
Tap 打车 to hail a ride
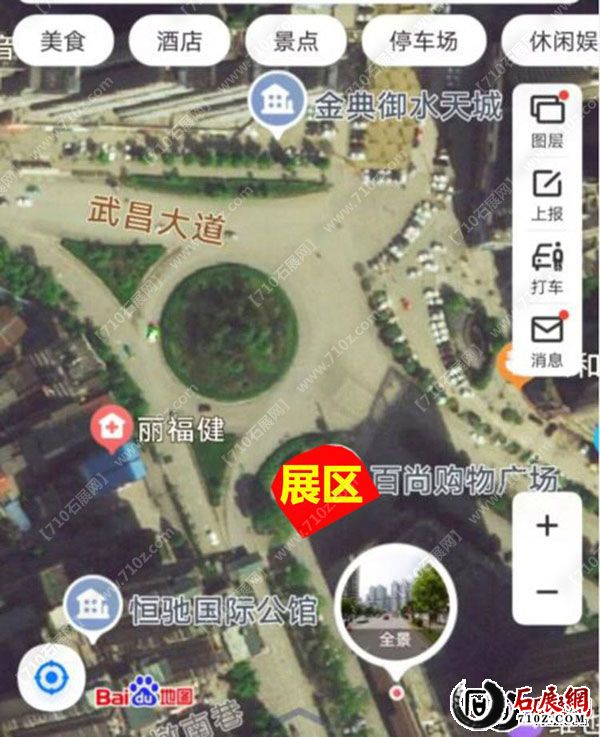pos(546,268)
